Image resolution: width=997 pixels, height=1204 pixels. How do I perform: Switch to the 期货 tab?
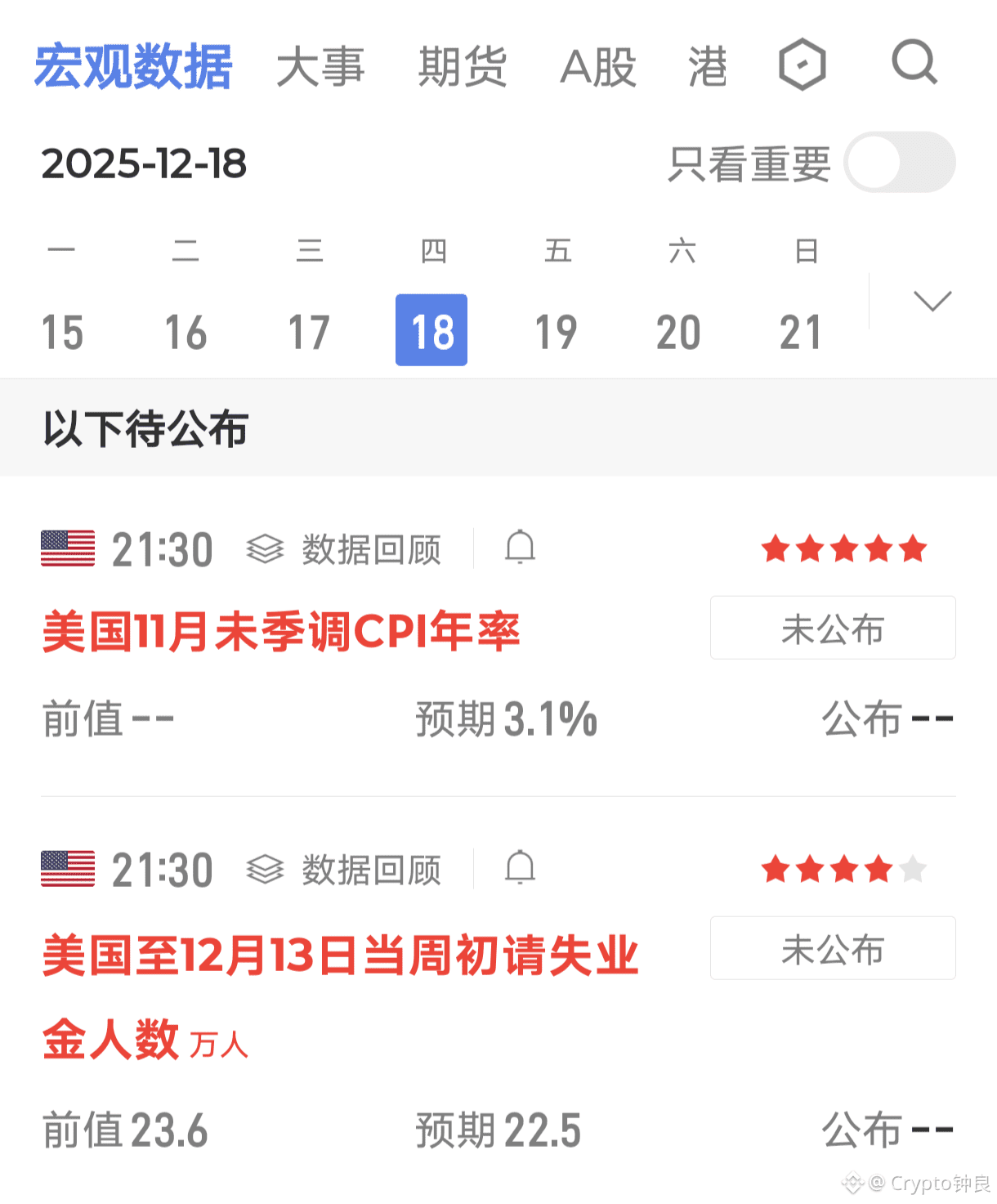463,67
